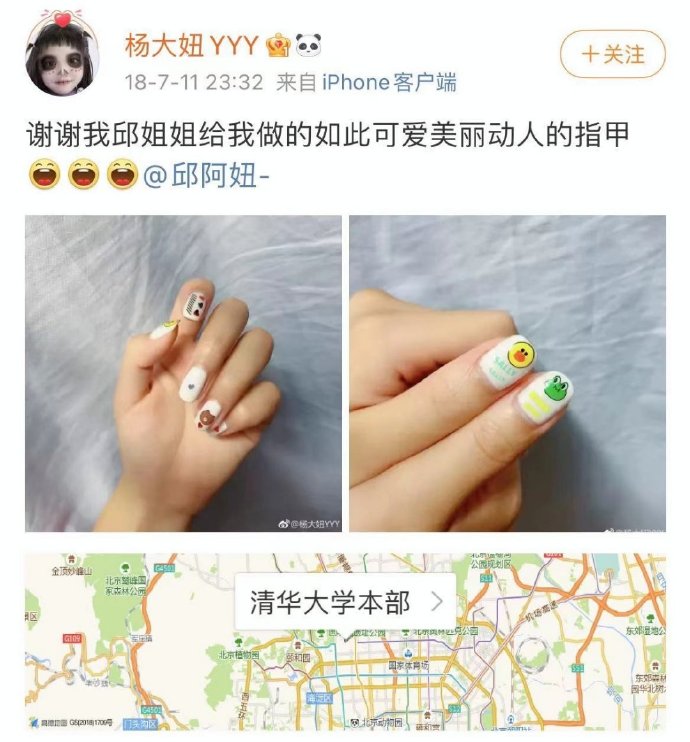Open 杨大妞YYY's profile avatar
Image resolution: width=690 pixels, height=742 pixels.
pyautogui.click(x=62, y=55)
